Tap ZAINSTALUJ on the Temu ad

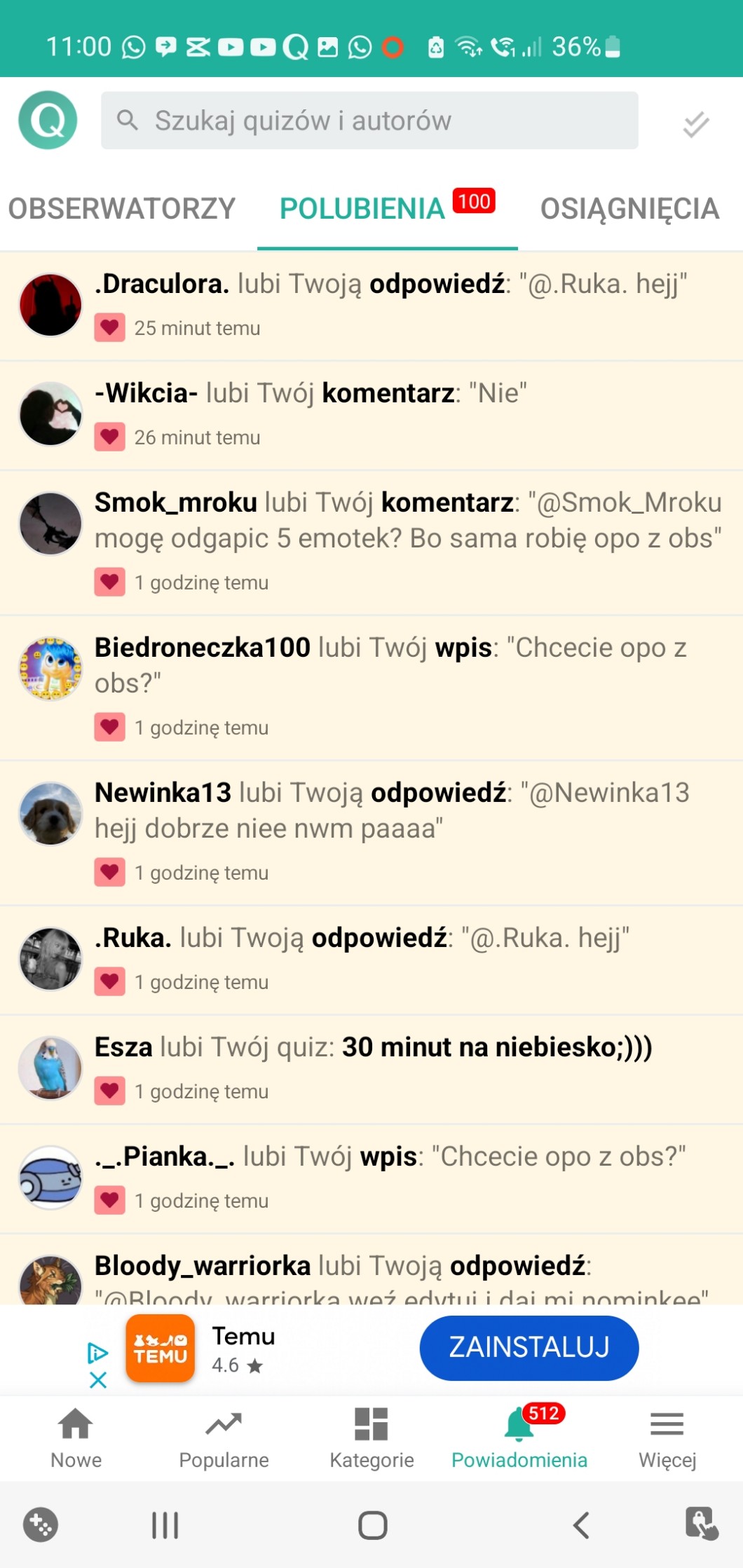pos(529,1347)
